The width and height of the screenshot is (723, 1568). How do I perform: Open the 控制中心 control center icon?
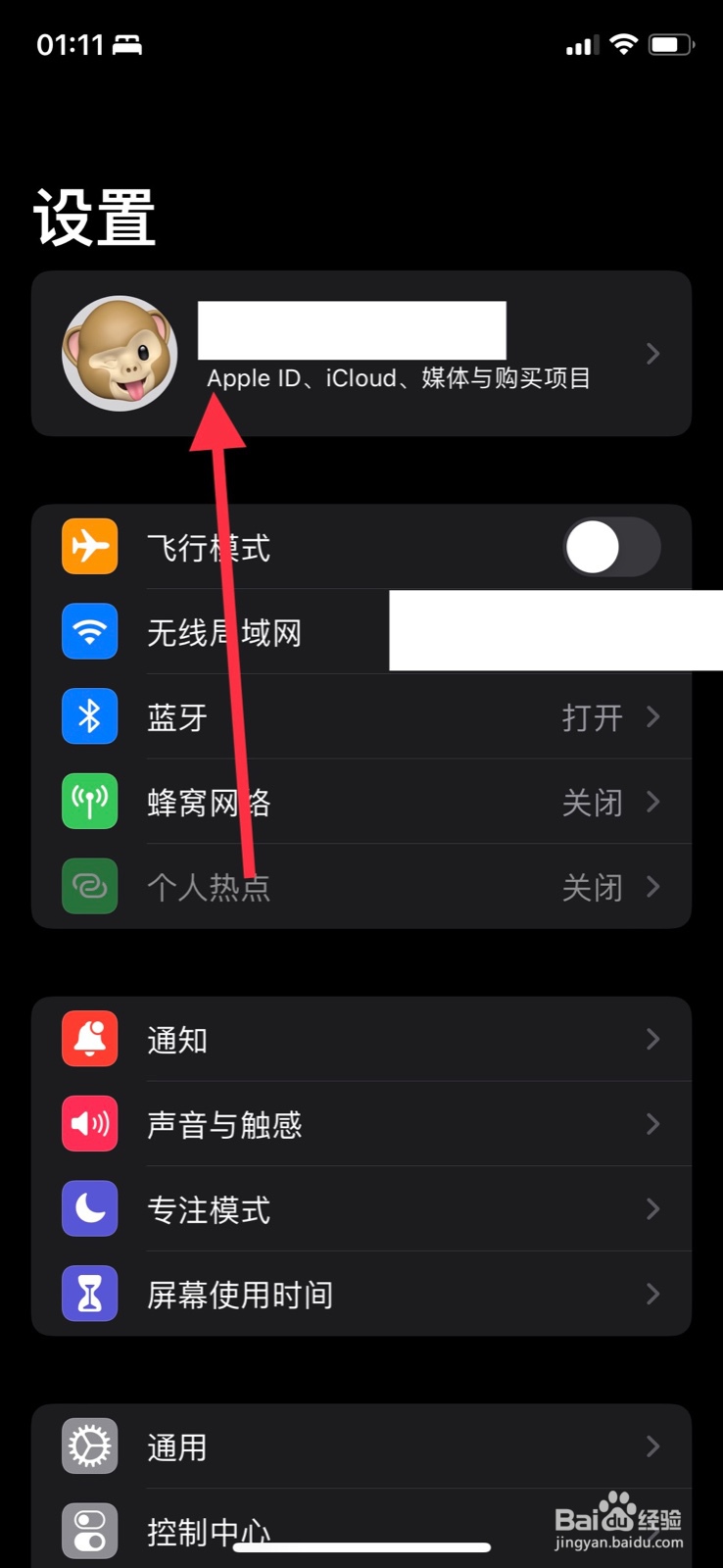pyautogui.click(x=88, y=1529)
